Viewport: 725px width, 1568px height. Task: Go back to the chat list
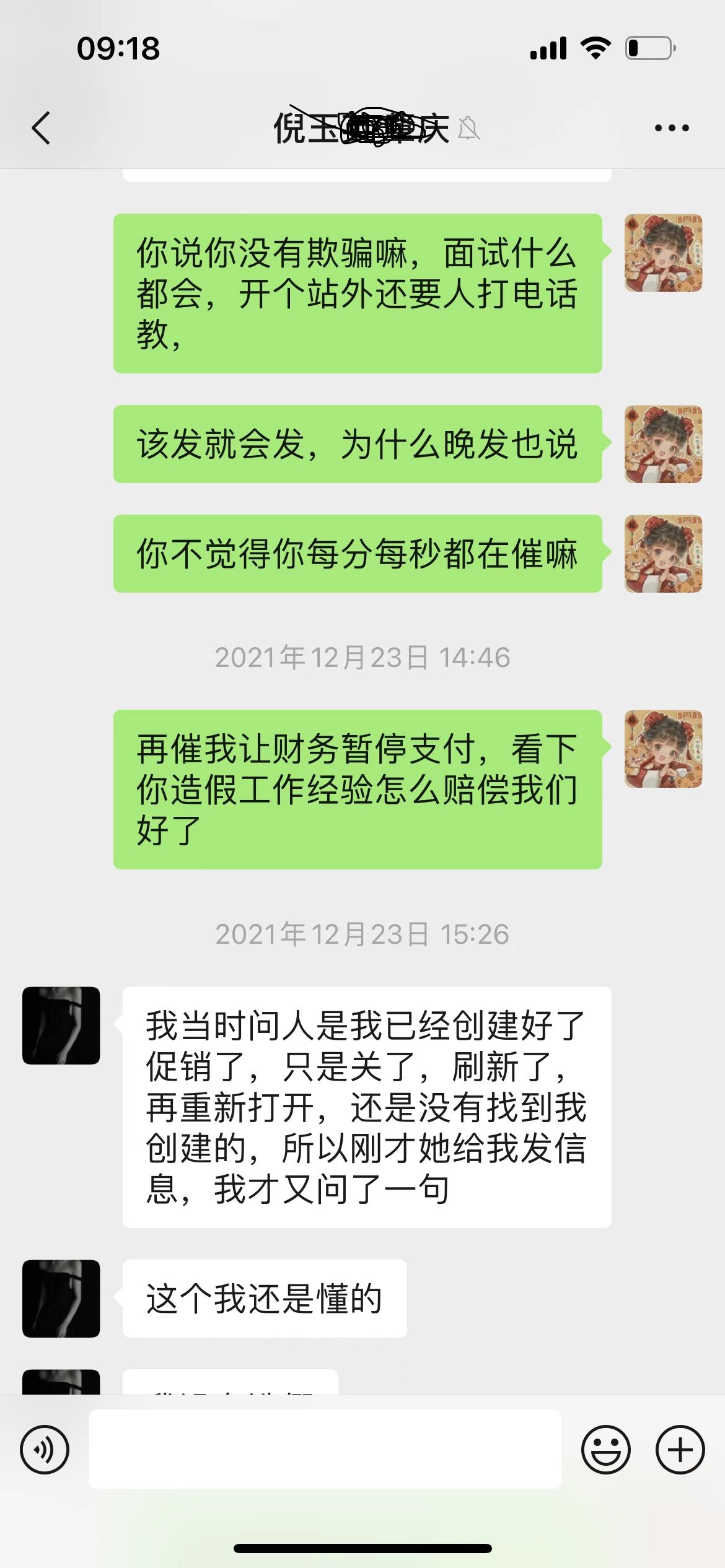41,128
